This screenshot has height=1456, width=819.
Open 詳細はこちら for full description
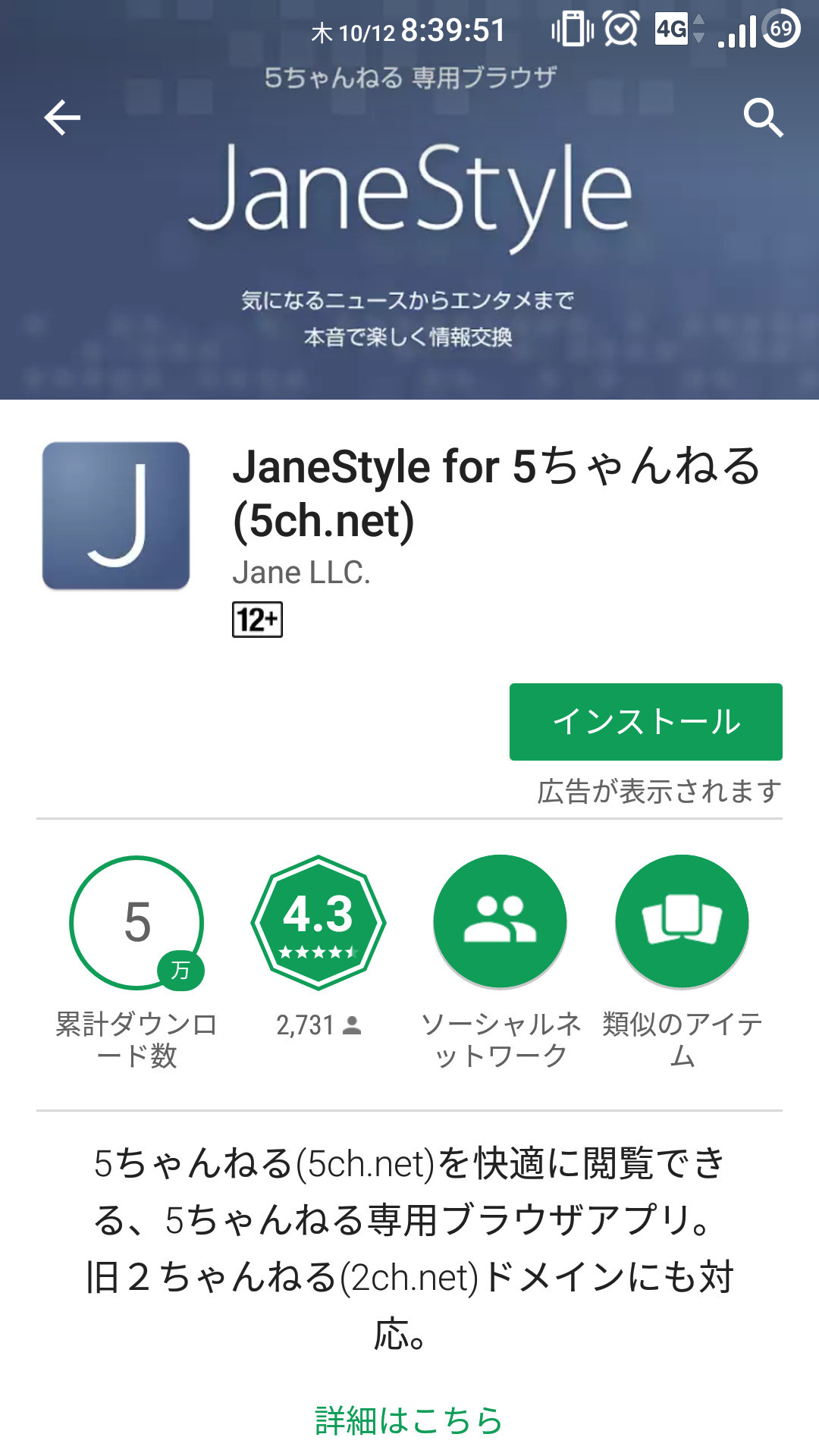coord(409,1421)
